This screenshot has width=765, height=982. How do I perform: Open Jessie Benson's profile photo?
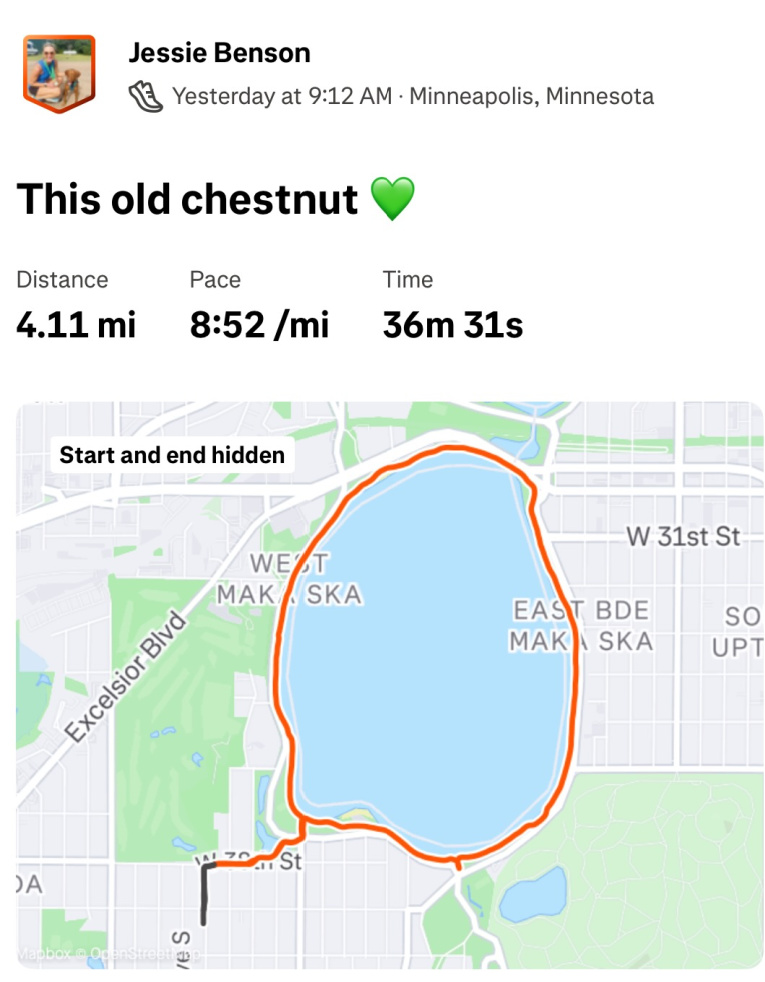pyautogui.click(x=58, y=73)
